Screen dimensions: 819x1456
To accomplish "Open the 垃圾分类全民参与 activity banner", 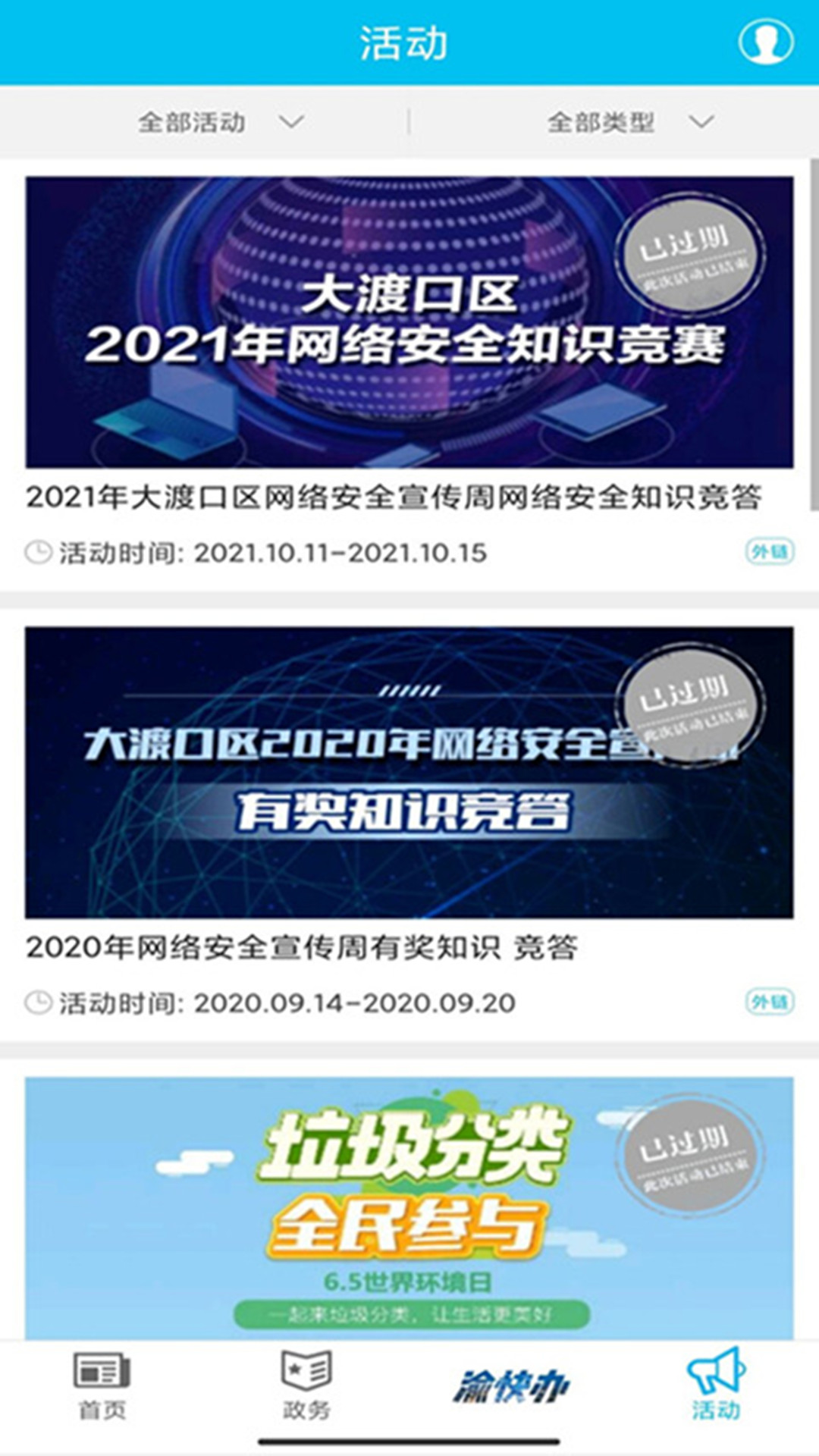I will (x=409, y=1207).
